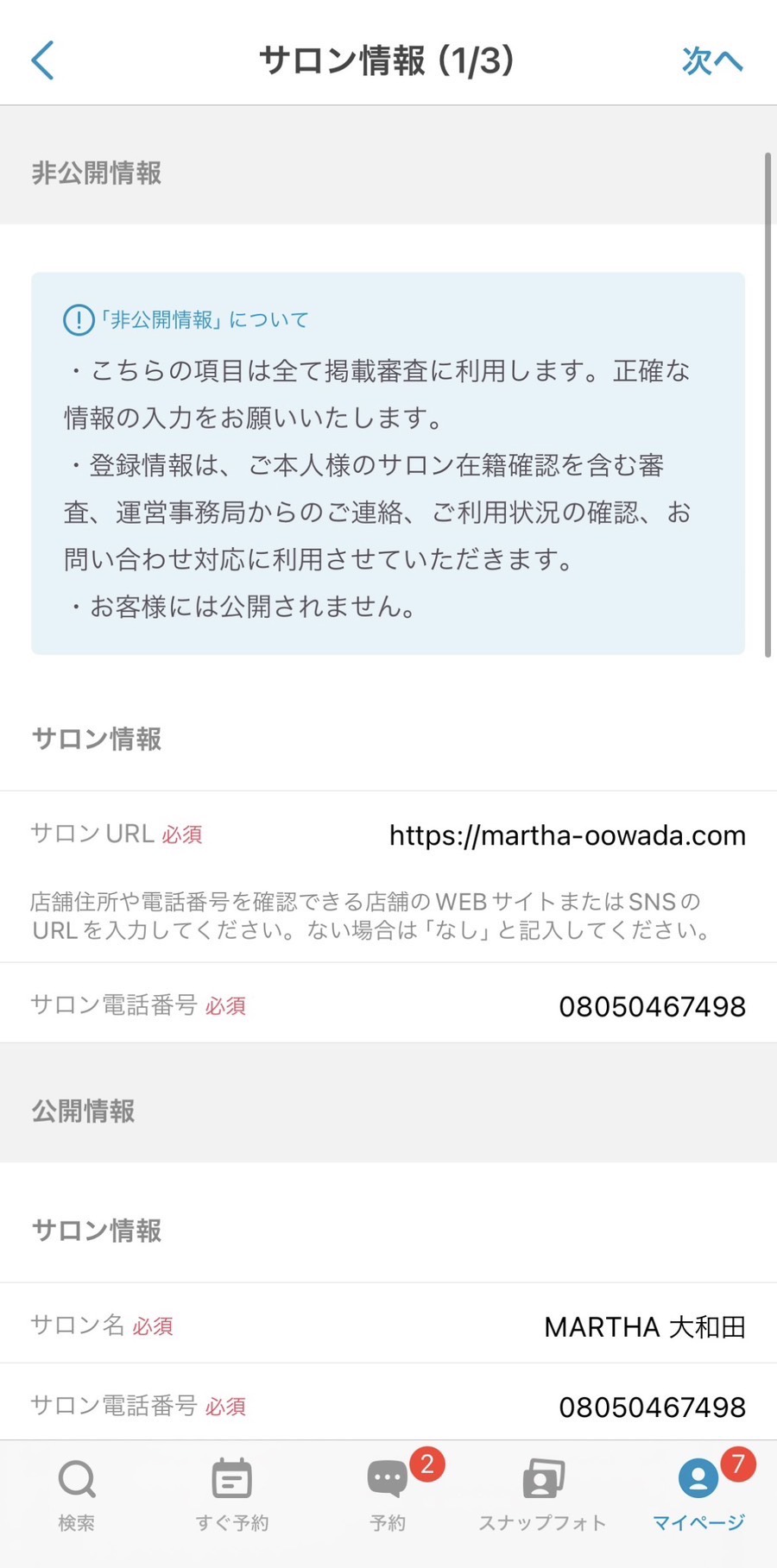The width and height of the screenshot is (777, 1568).
Task: Edit the private サロン電話番号 under 非公開情報
Action: [x=651, y=1006]
